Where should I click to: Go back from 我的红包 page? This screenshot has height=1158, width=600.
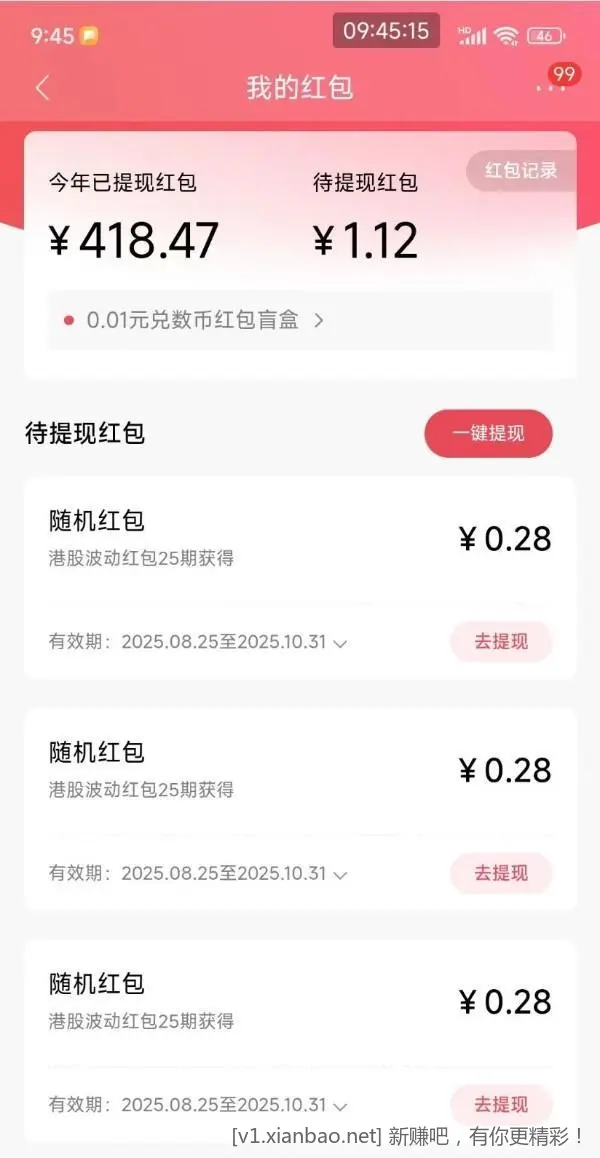42,88
